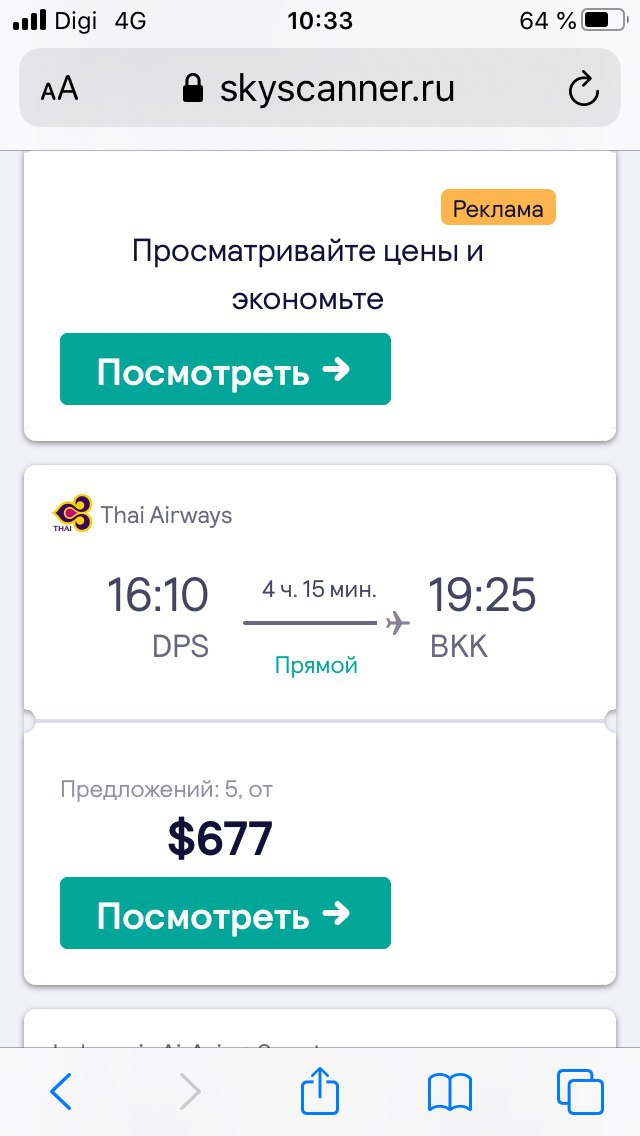Open the Thai Airways DPS to BKK flight

(320, 593)
